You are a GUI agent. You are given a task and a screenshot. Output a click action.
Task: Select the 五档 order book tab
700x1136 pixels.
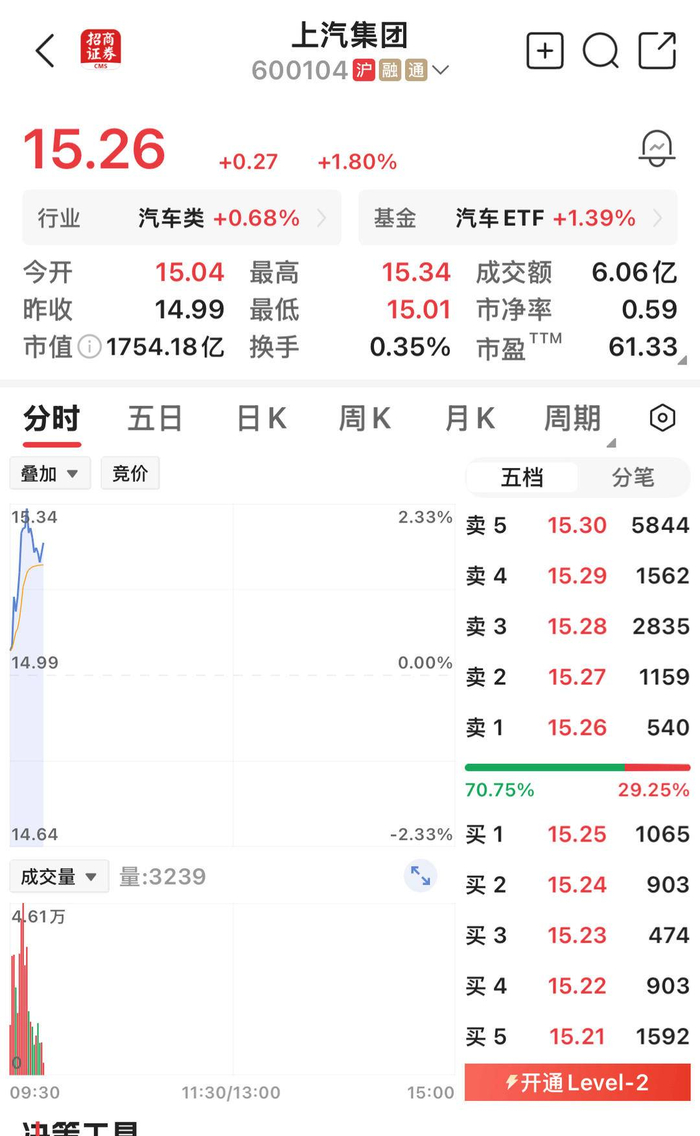coord(522,477)
